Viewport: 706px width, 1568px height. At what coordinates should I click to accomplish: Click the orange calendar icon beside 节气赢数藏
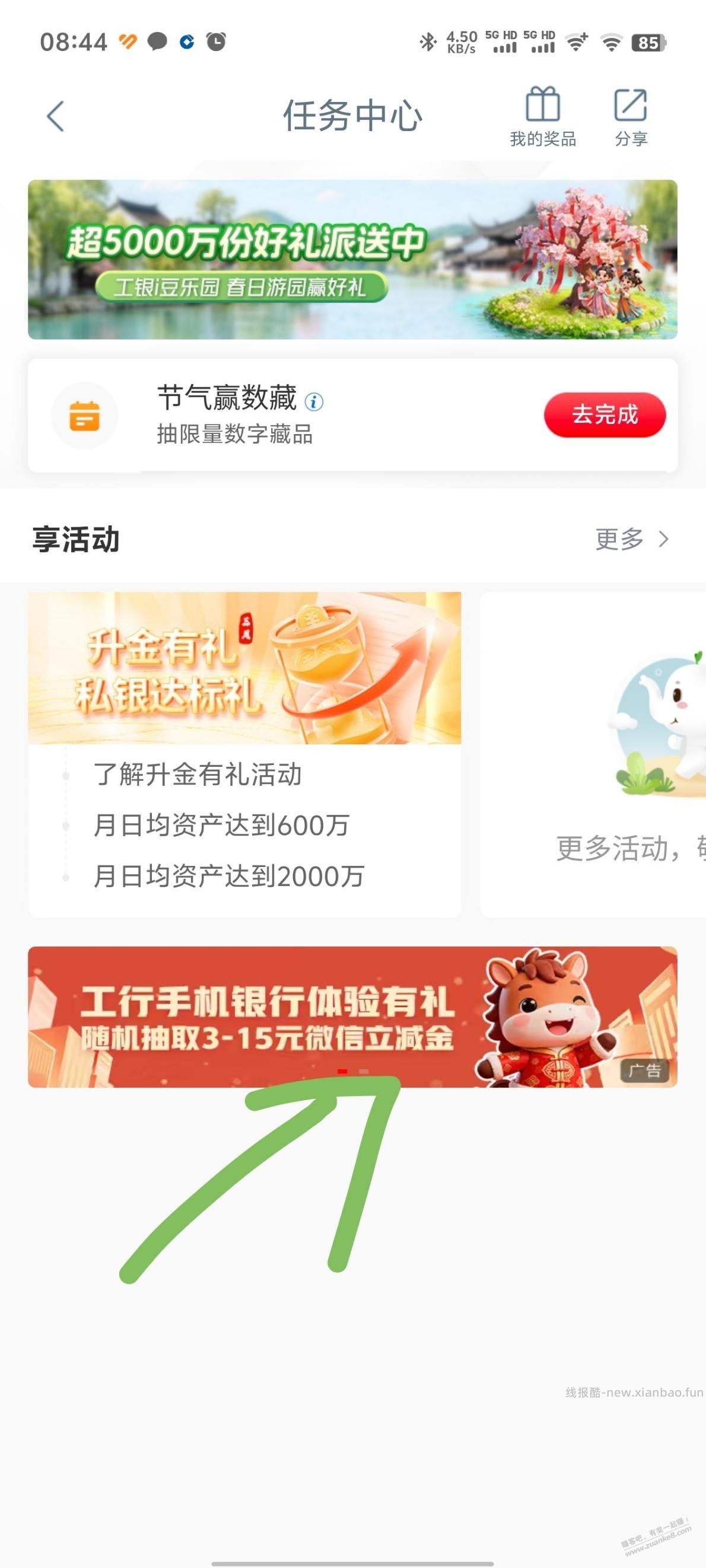85,416
